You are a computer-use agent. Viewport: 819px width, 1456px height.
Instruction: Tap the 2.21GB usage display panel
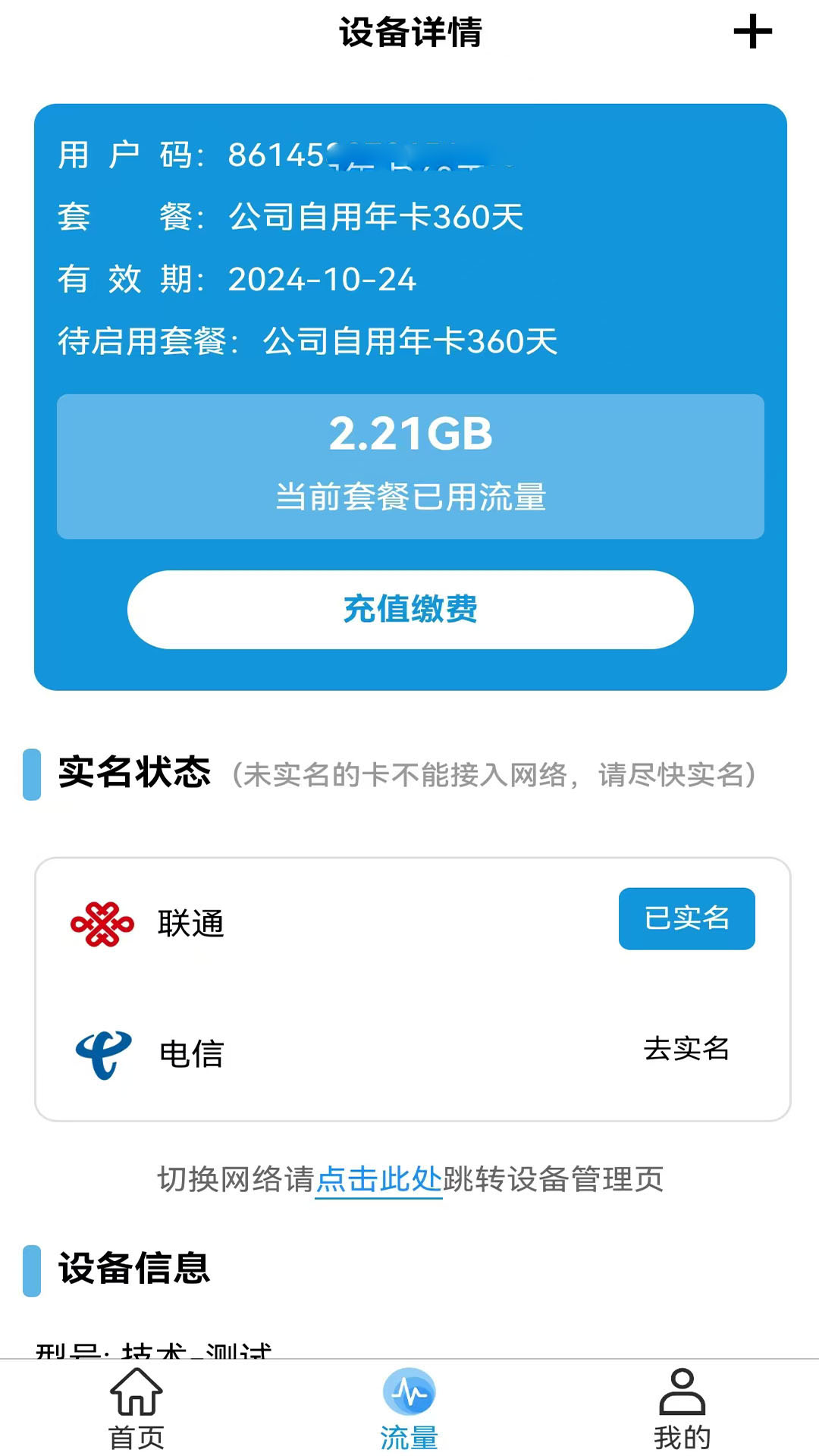click(409, 463)
